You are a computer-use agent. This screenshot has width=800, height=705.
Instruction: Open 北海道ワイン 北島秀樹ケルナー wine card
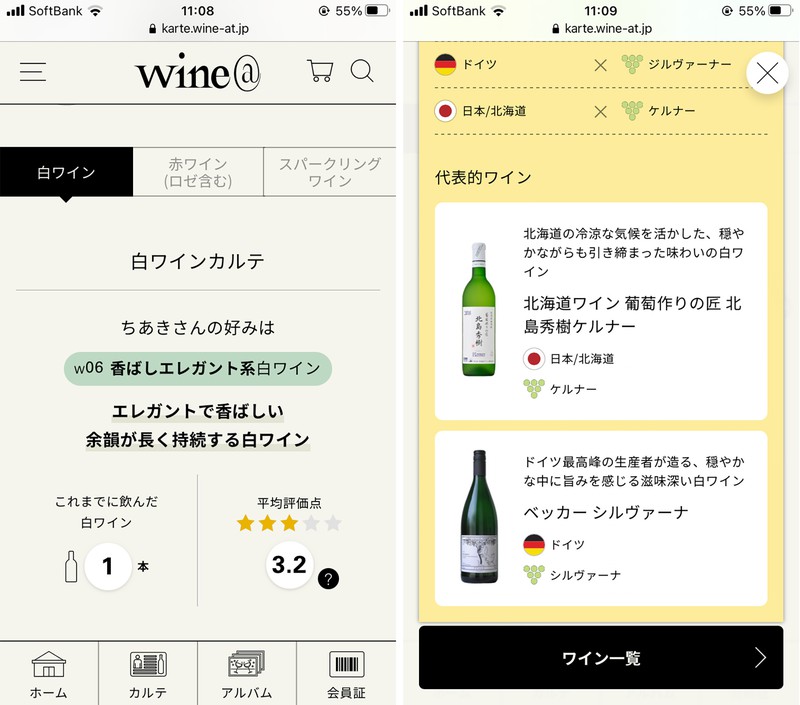601,311
